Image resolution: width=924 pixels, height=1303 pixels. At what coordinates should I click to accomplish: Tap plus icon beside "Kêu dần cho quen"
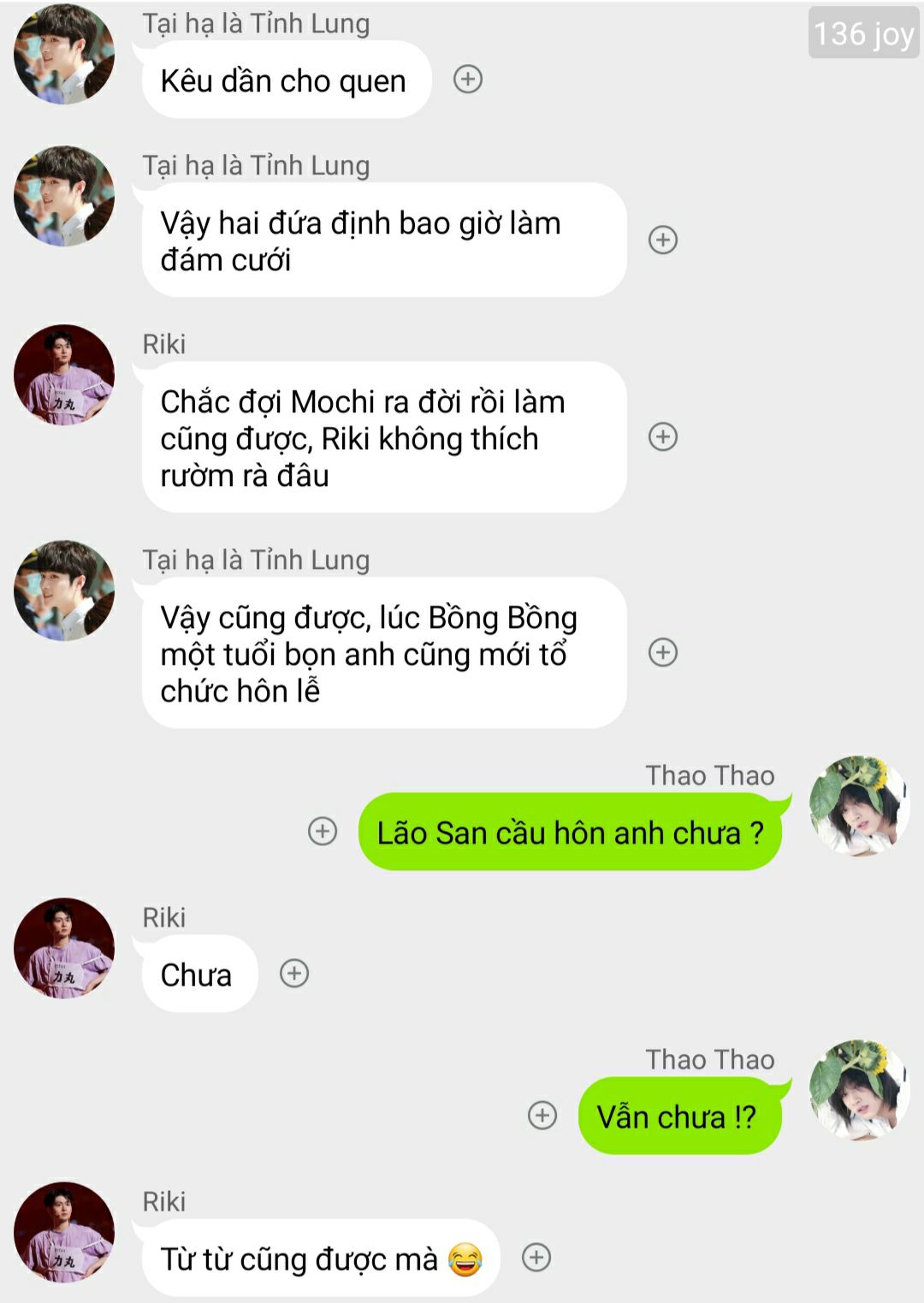click(x=467, y=80)
